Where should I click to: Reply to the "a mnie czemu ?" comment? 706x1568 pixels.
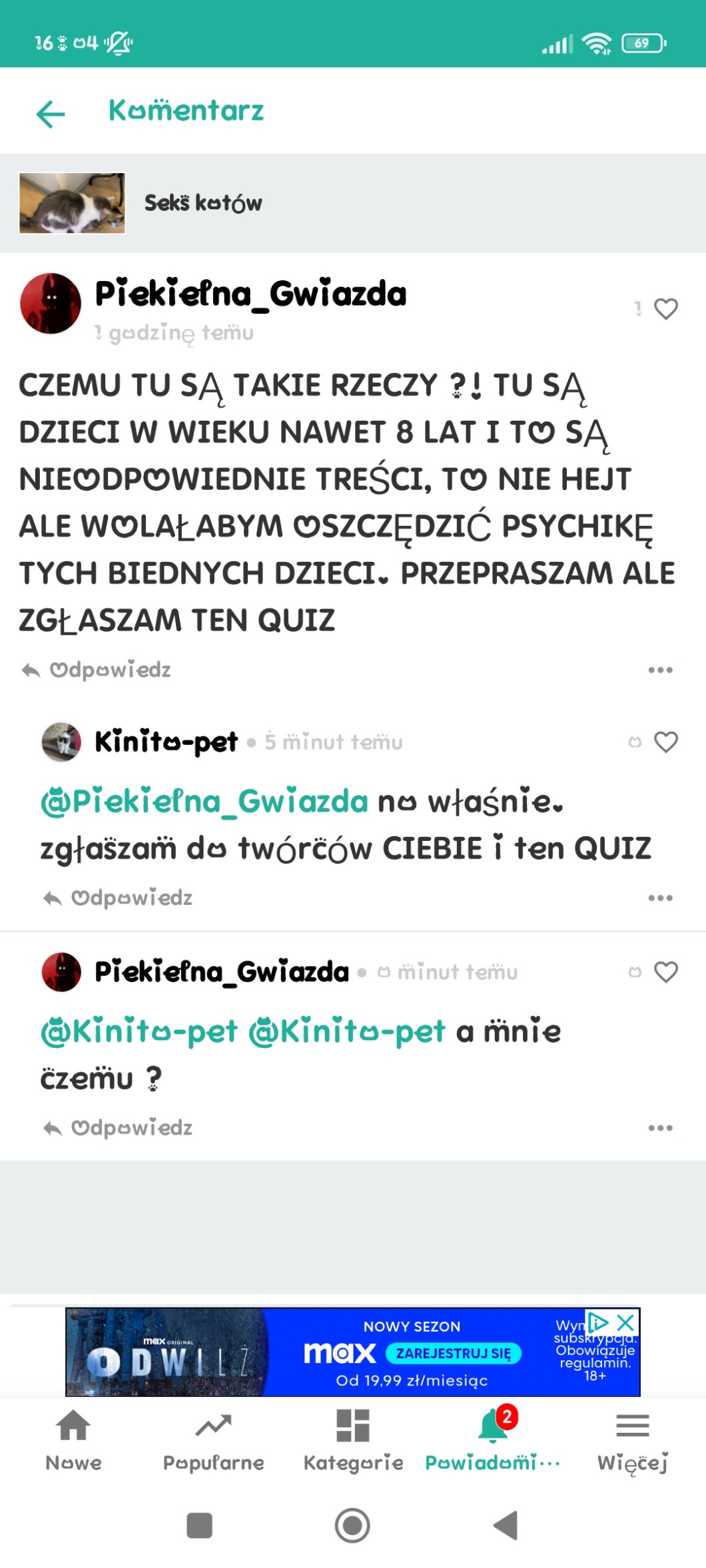[x=119, y=1128]
